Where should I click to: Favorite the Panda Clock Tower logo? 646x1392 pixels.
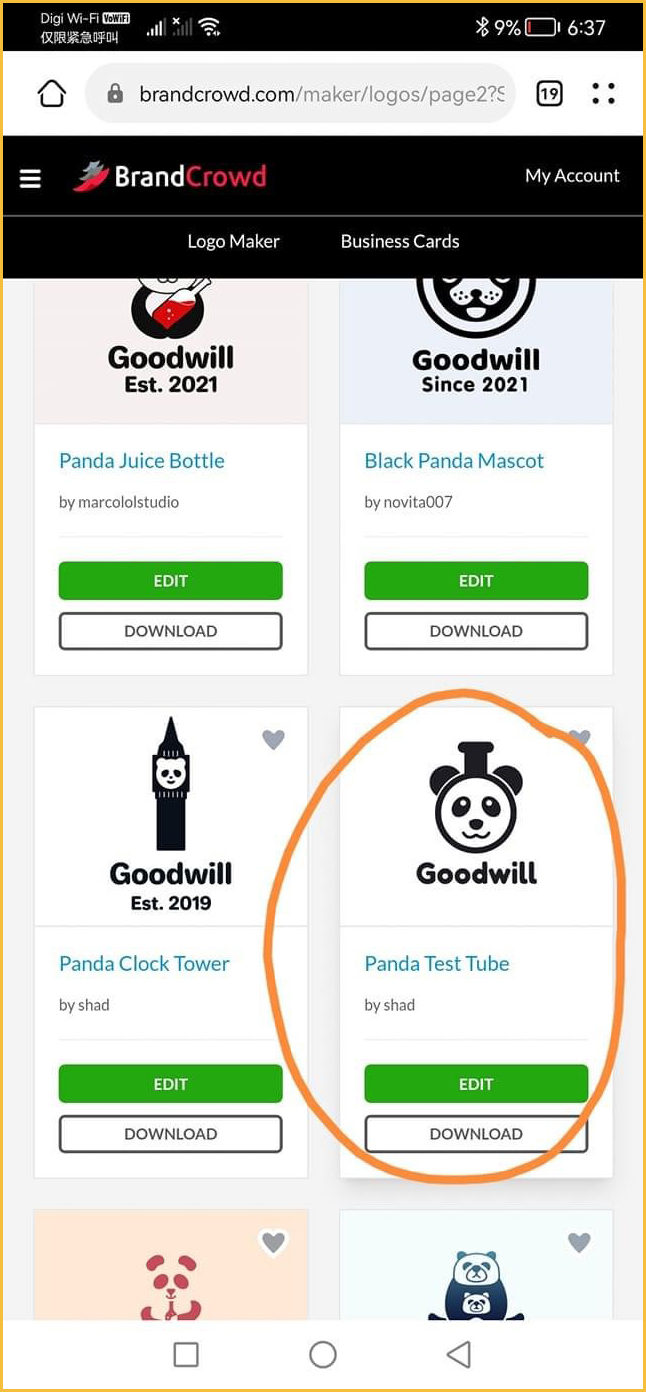(273, 739)
